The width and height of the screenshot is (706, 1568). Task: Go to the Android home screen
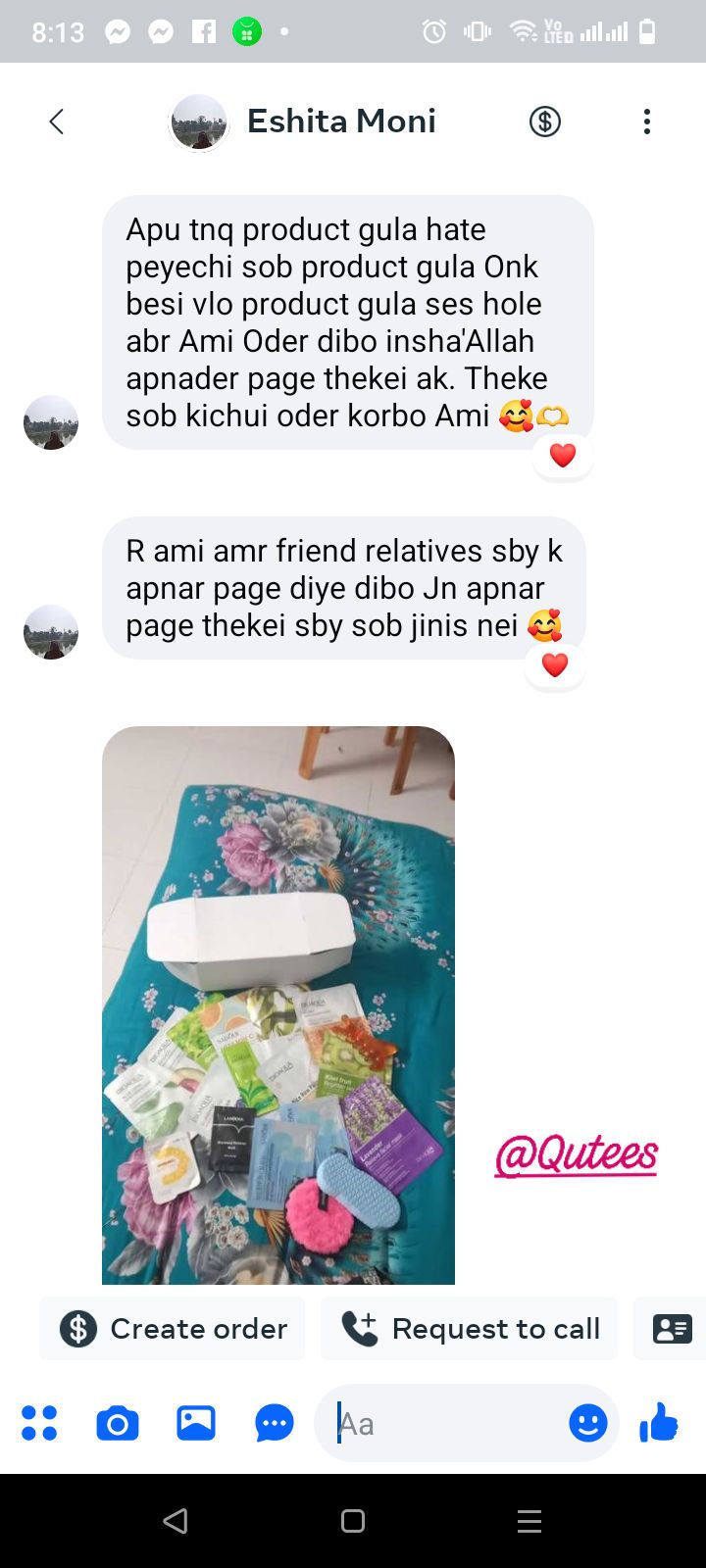coord(353,1521)
